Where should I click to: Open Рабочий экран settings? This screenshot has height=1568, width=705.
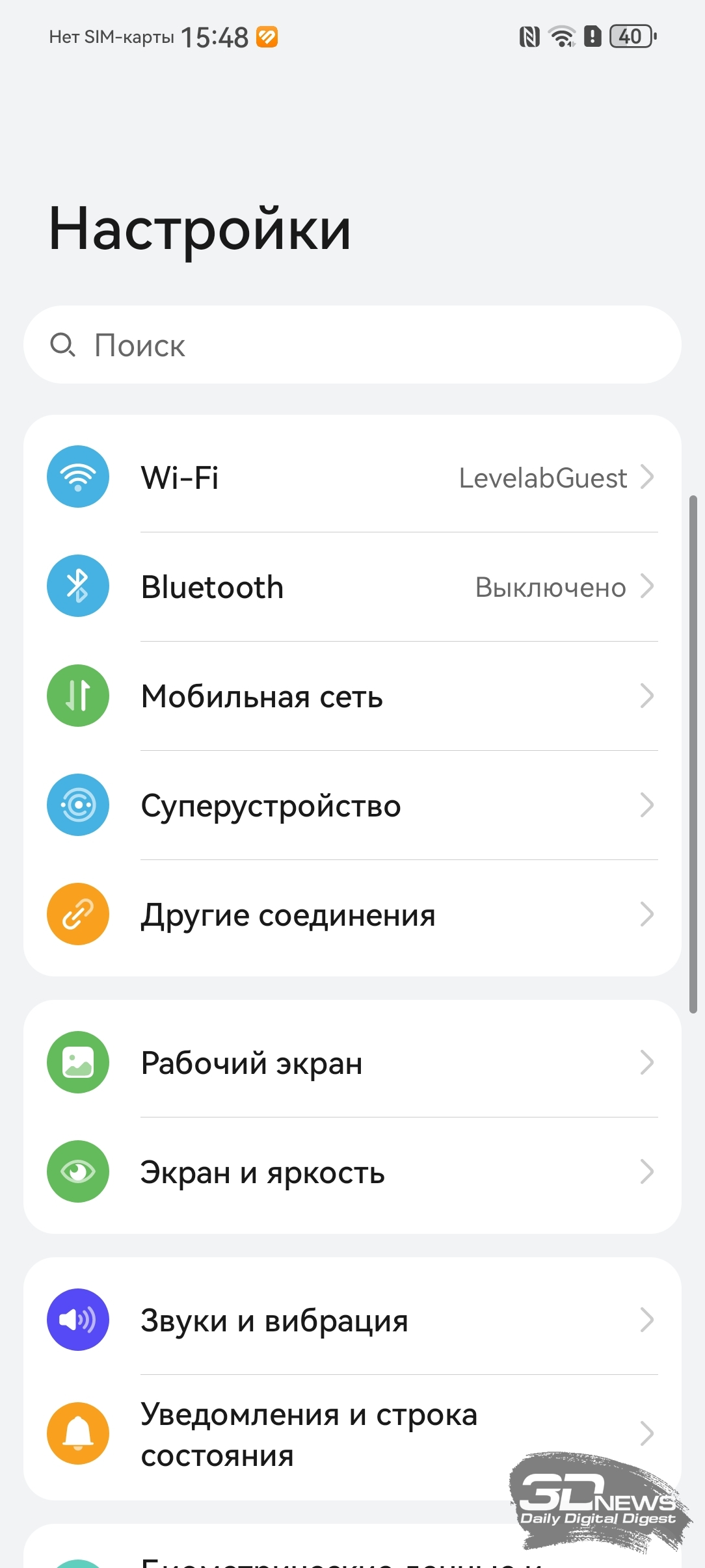point(352,1062)
